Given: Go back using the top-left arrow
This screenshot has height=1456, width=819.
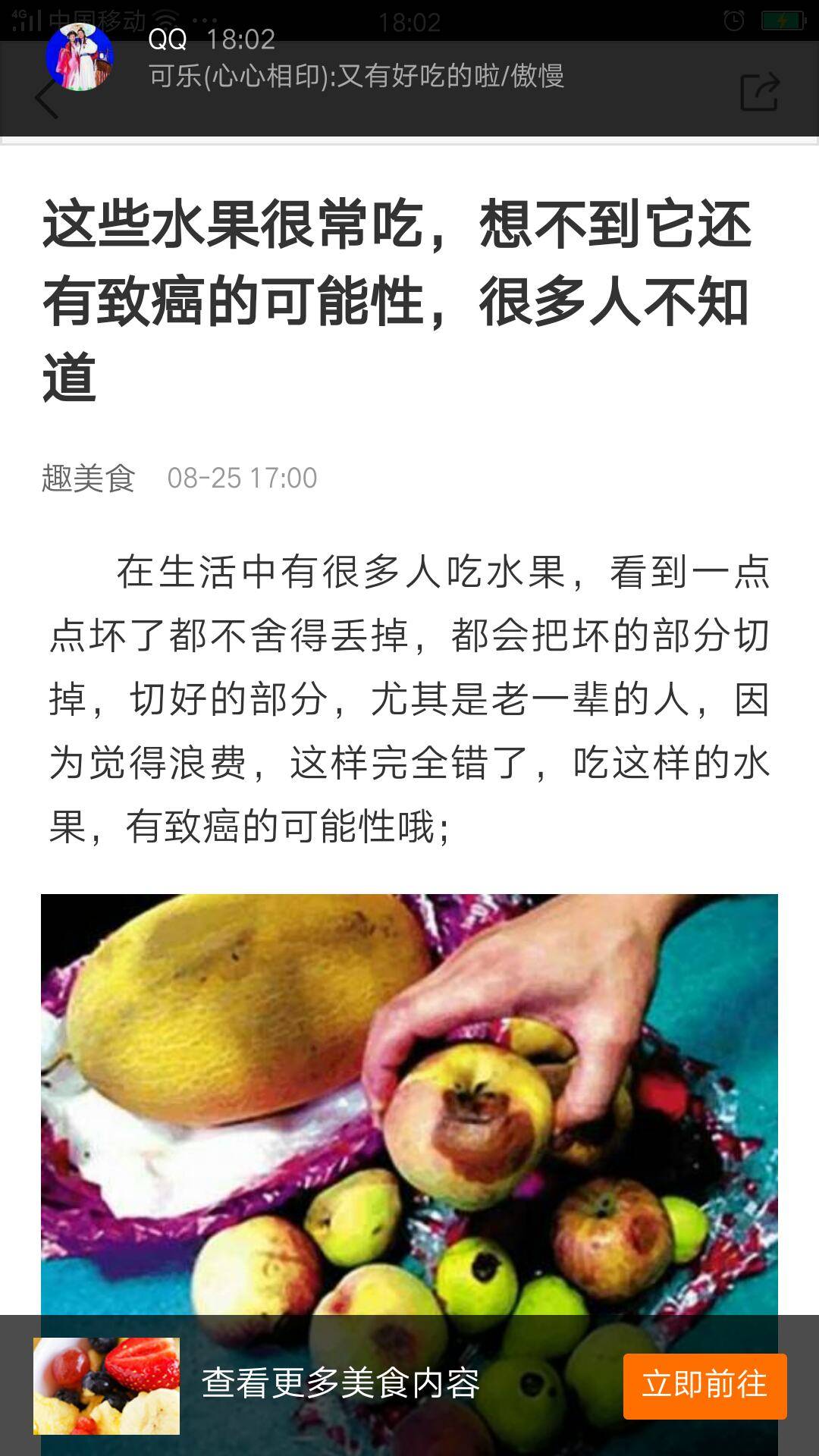Looking at the screenshot, I should 45,99.
